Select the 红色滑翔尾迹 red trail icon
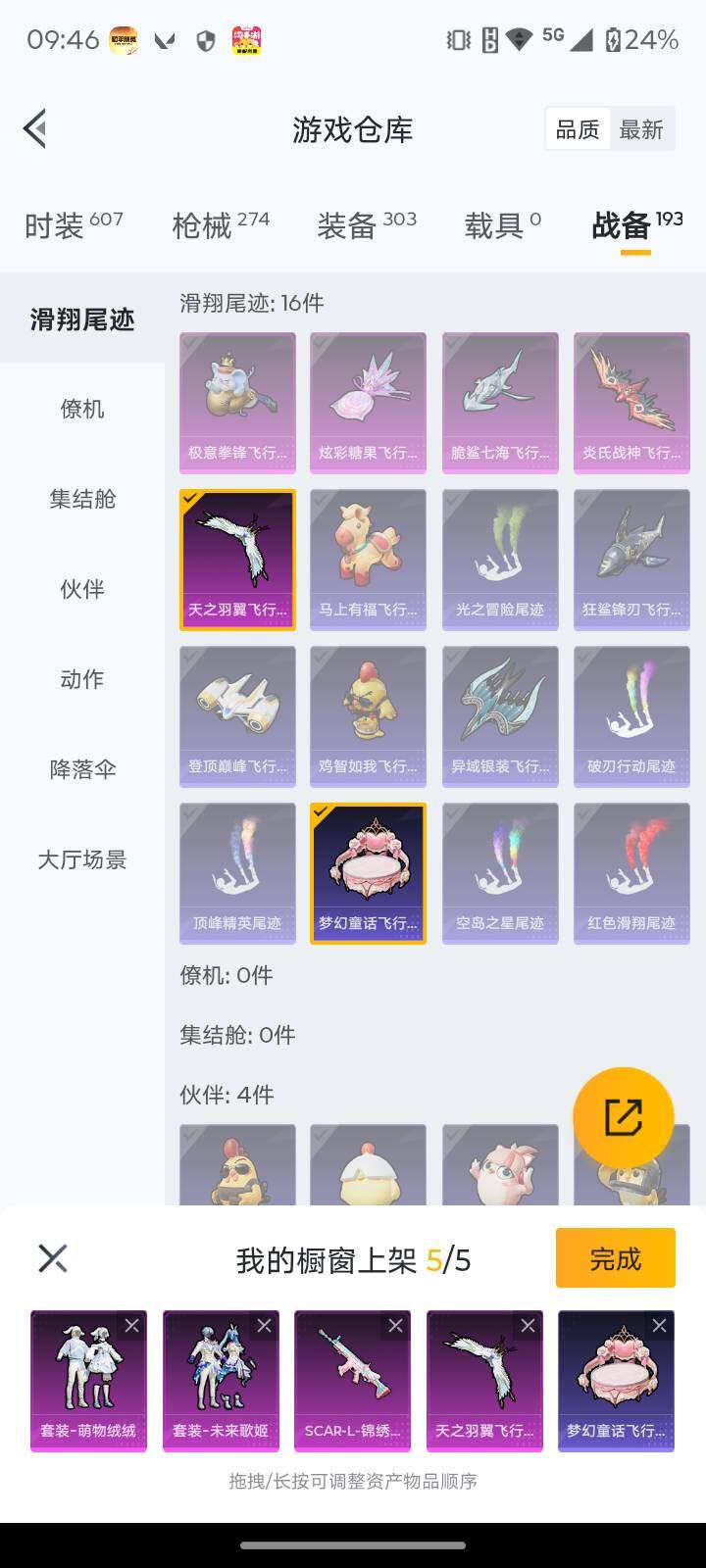 (x=631, y=872)
